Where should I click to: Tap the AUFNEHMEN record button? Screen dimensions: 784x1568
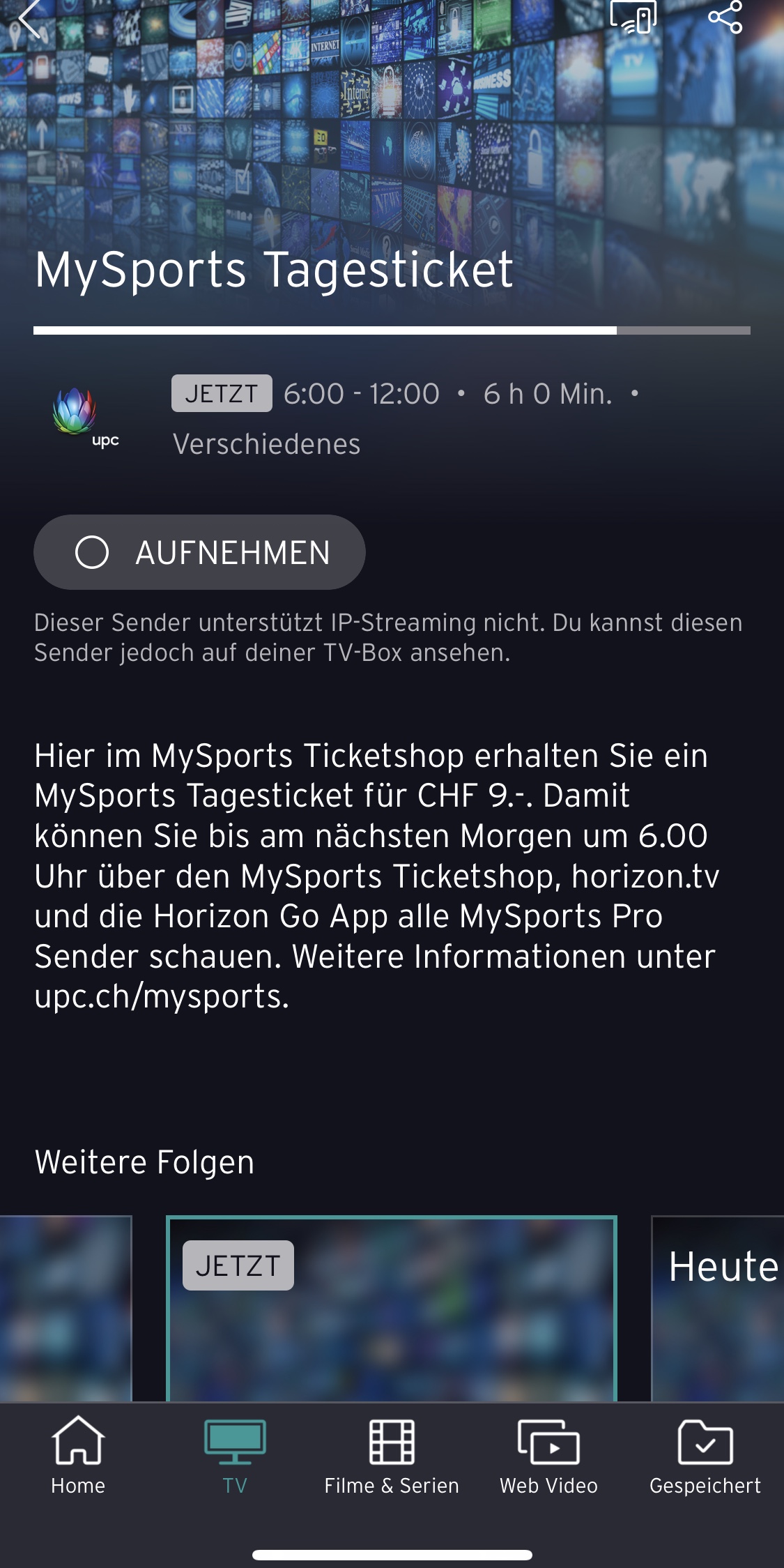click(199, 552)
